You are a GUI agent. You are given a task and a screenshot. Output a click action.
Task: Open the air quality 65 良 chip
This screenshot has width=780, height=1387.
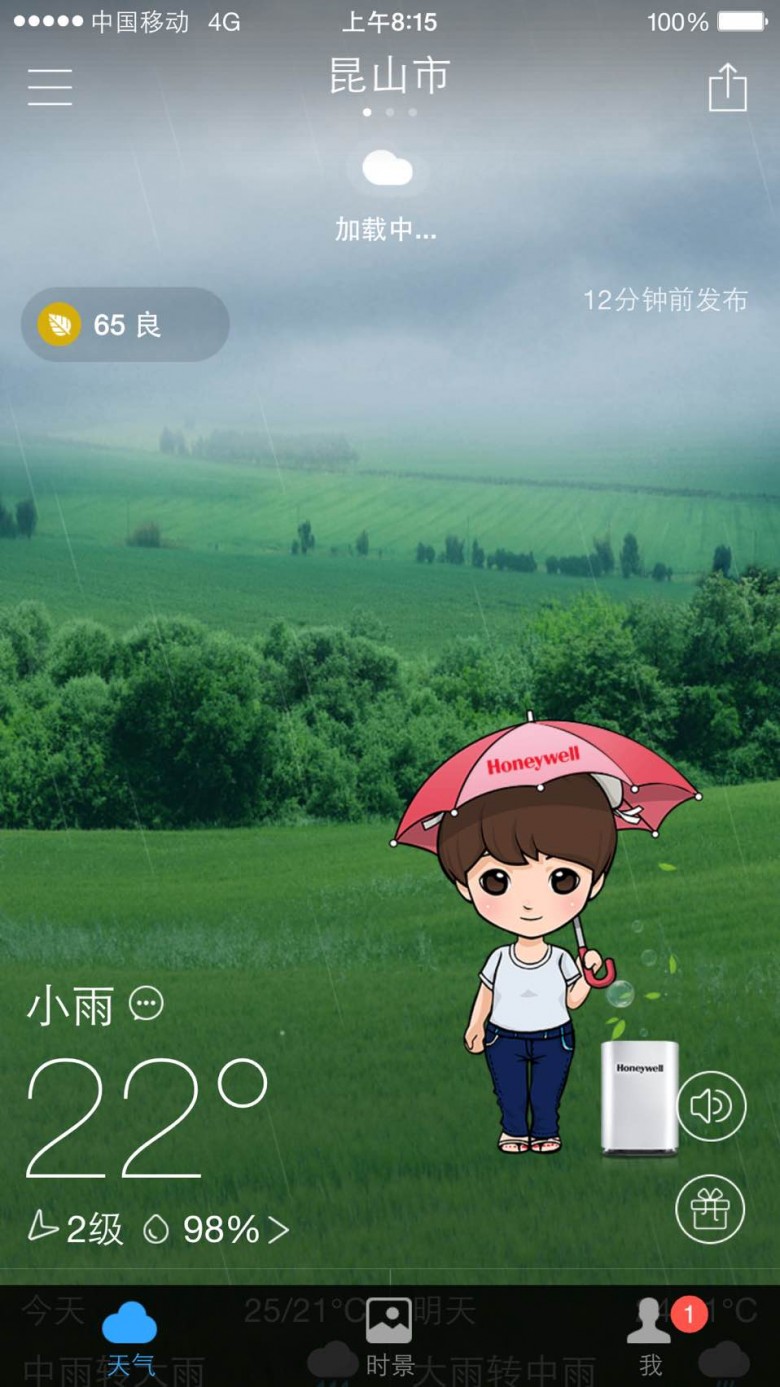[x=125, y=325]
